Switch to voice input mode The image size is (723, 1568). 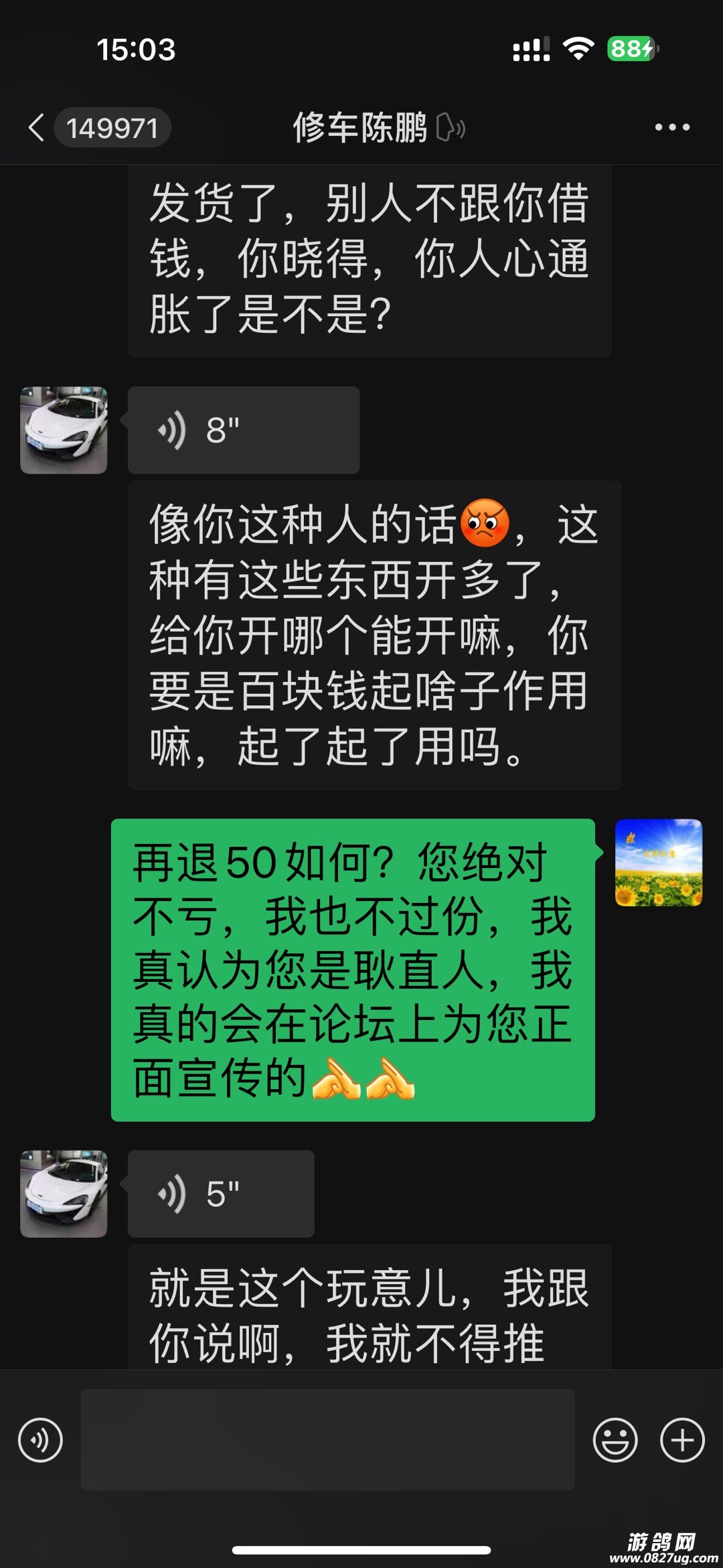point(40,1439)
